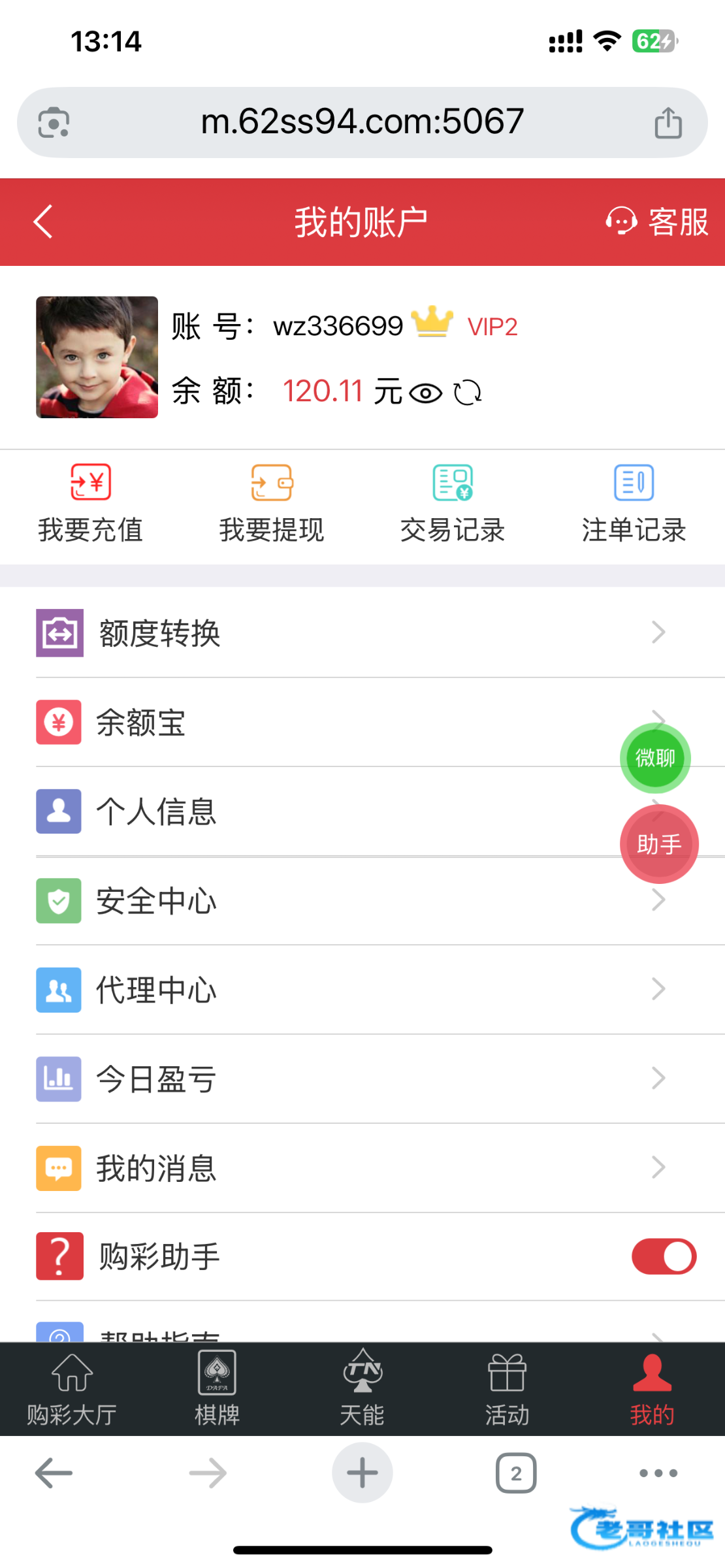Viewport: 725px width, 1568px height.
Task: Share the page from address bar
Action: [668, 123]
